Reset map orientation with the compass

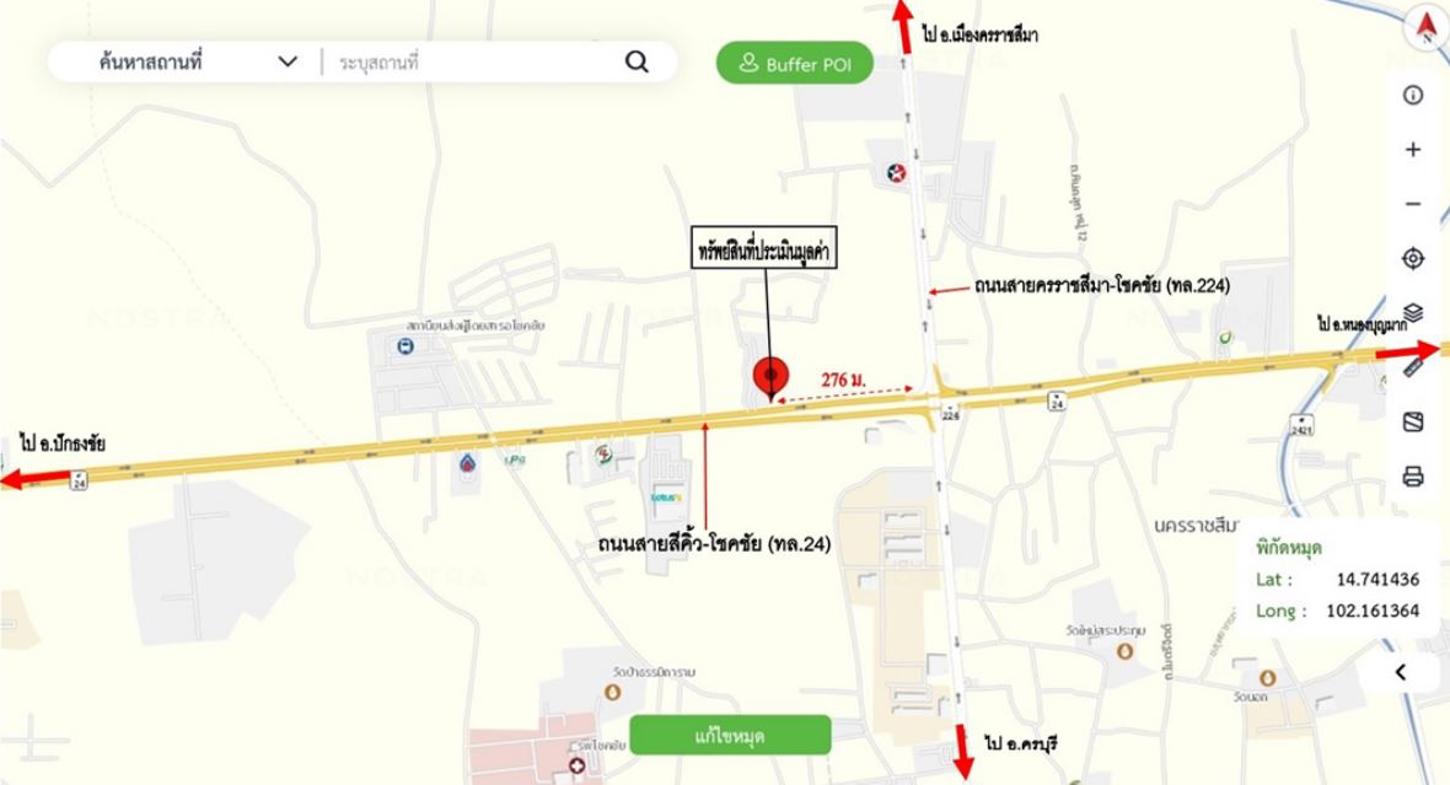tap(1419, 27)
